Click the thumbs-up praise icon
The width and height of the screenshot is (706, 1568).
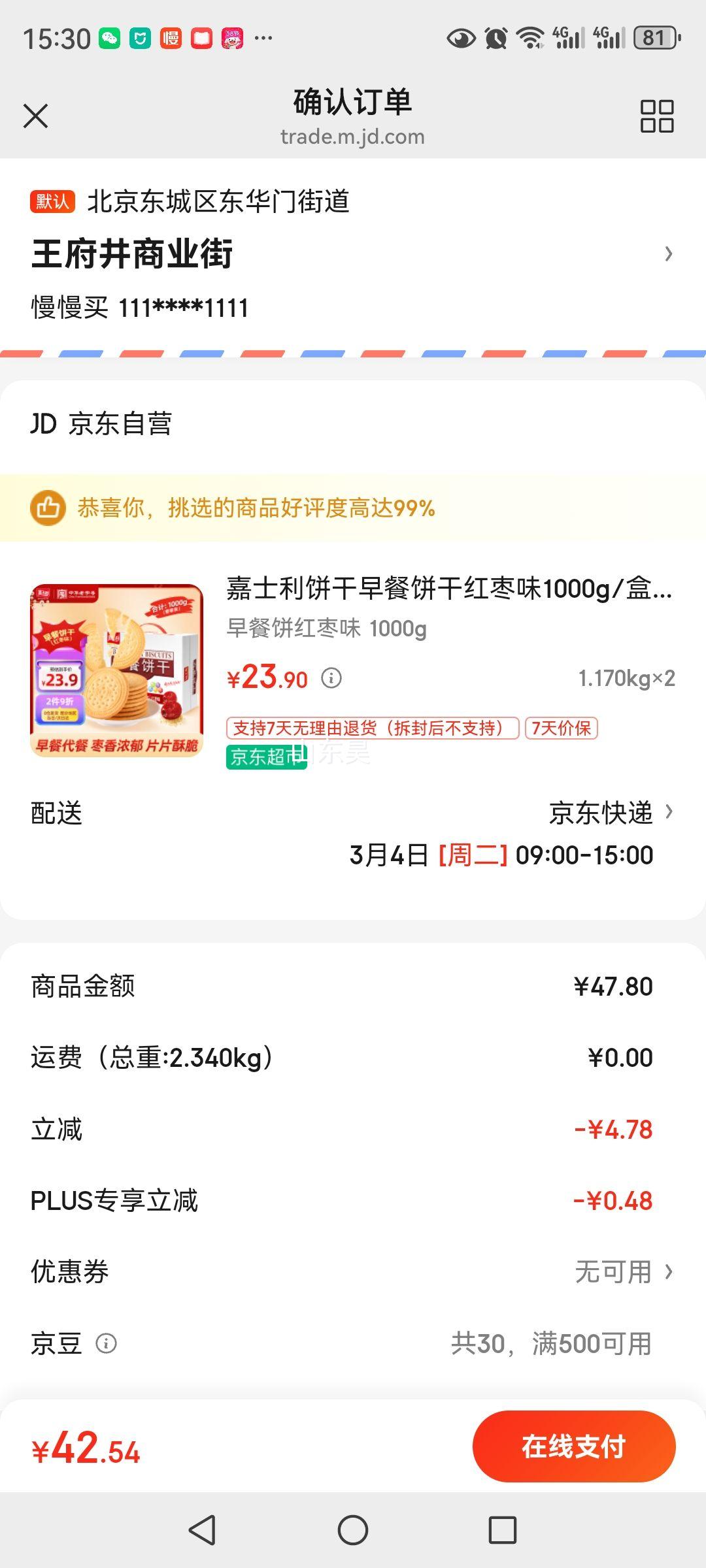[x=47, y=506]
